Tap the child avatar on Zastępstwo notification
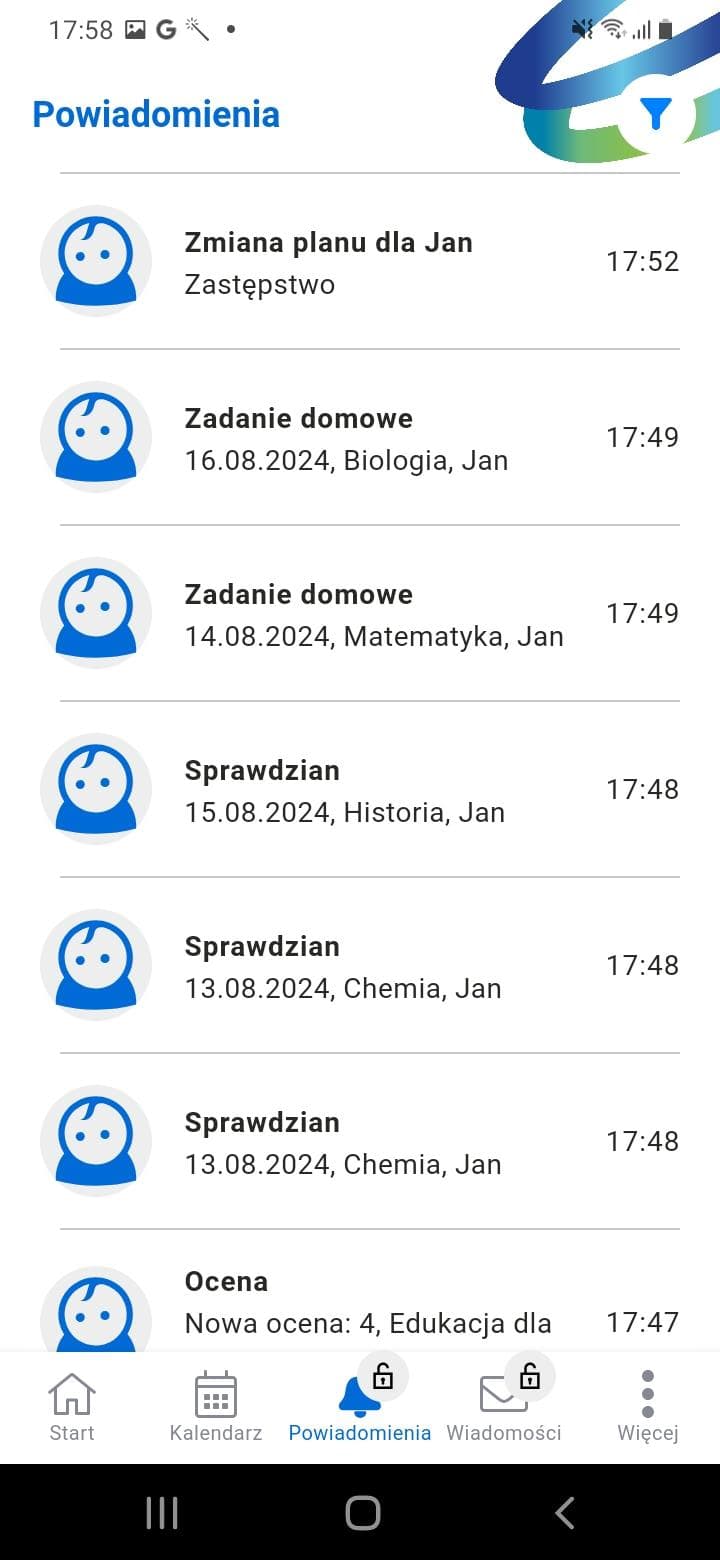Screen dimensions: 720x1560 [95, 261]
